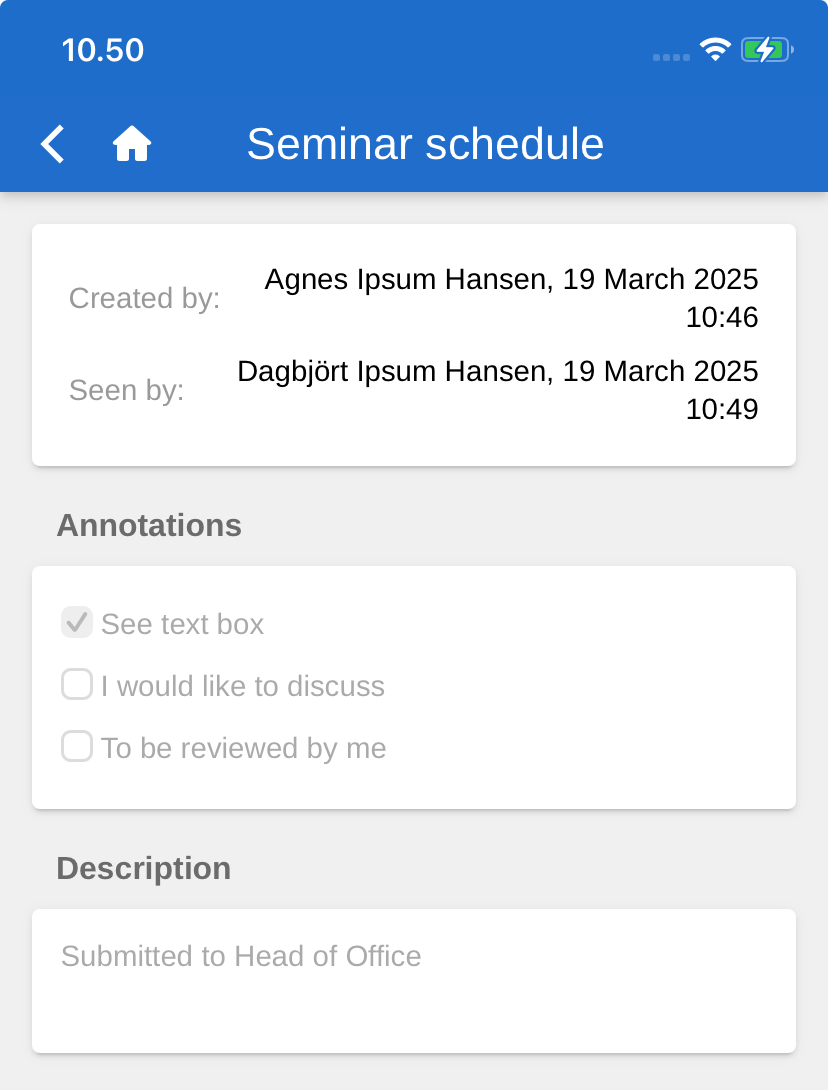Uncheck the See text box annotation

[x=77, y=623]
